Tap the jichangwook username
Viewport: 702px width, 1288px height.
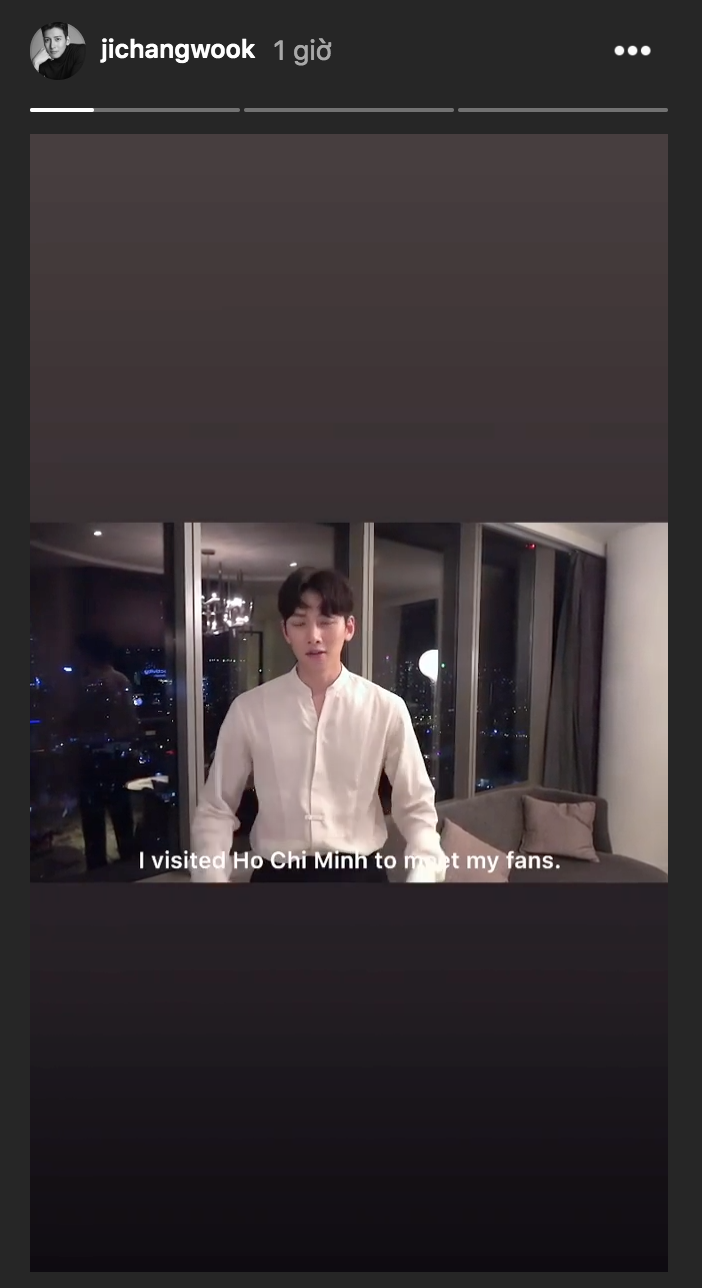(177, 50)
